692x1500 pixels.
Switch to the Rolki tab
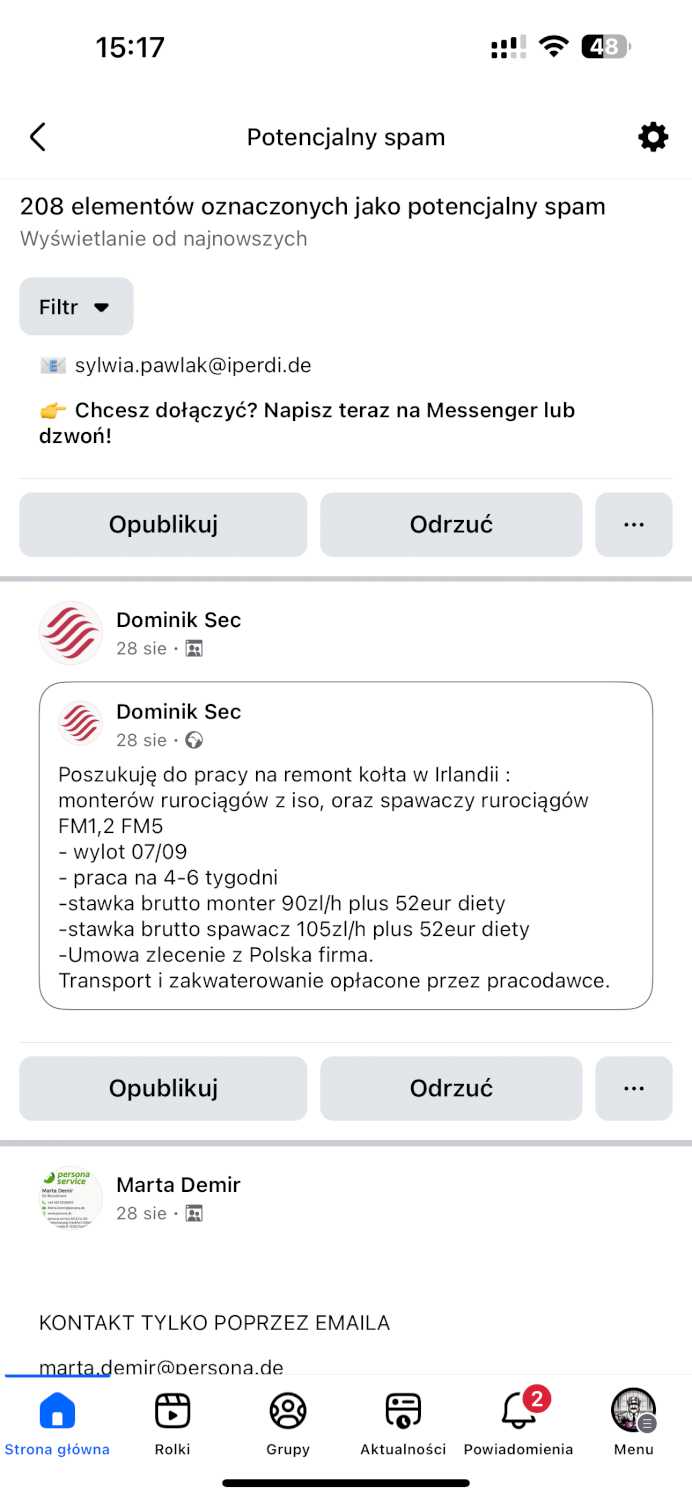(x=172, y=1422)
